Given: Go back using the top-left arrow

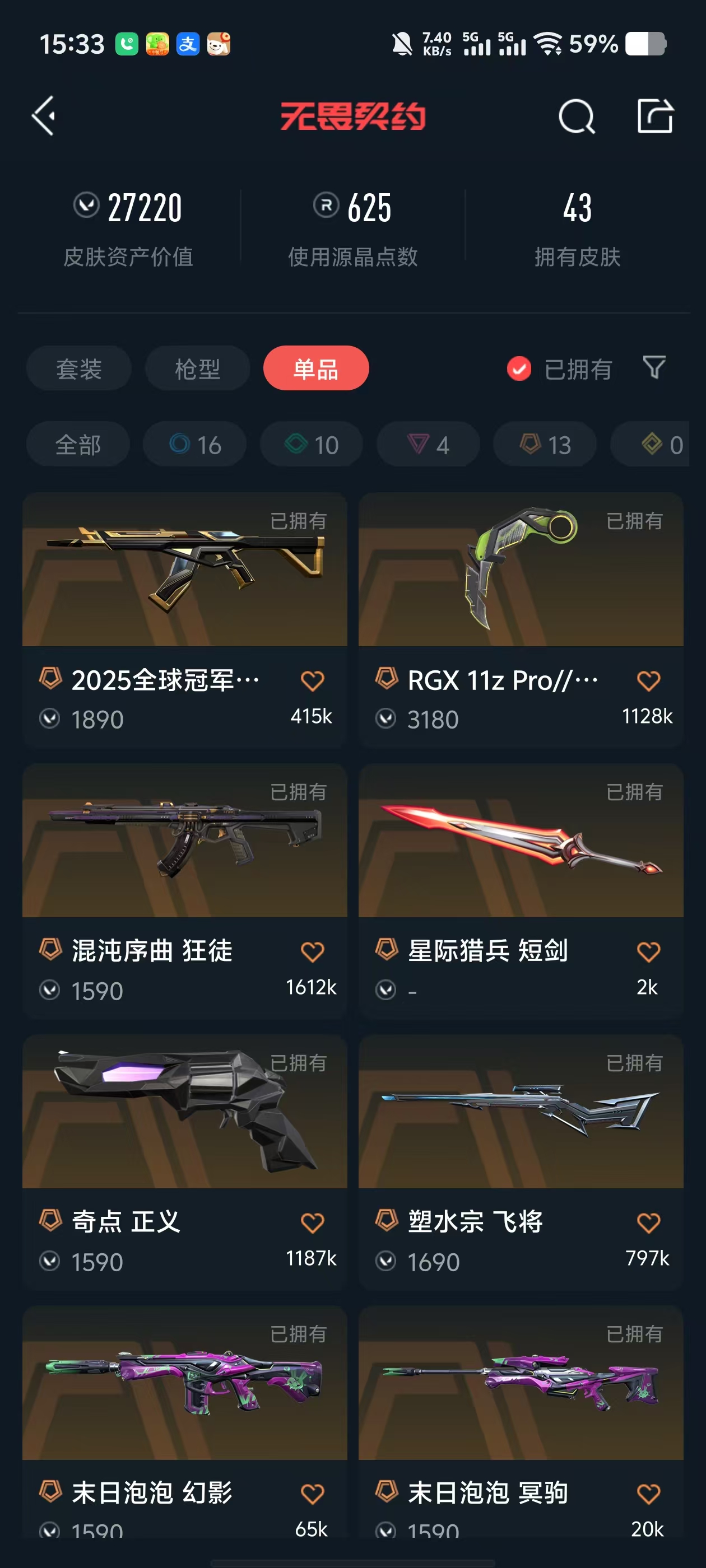Looking at the screenshot, I should (44, 116).
